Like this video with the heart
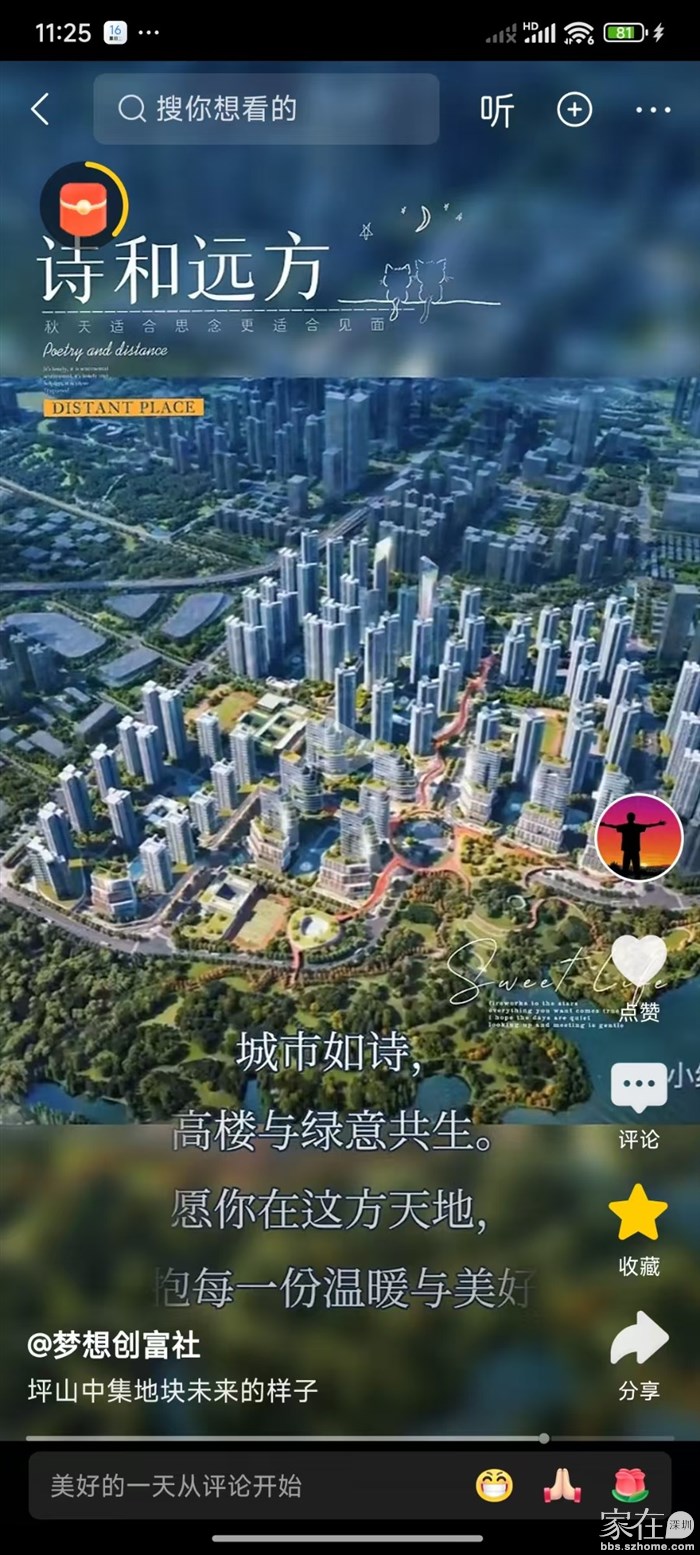Screen dimensions: 700x1555 click(639, 961)
